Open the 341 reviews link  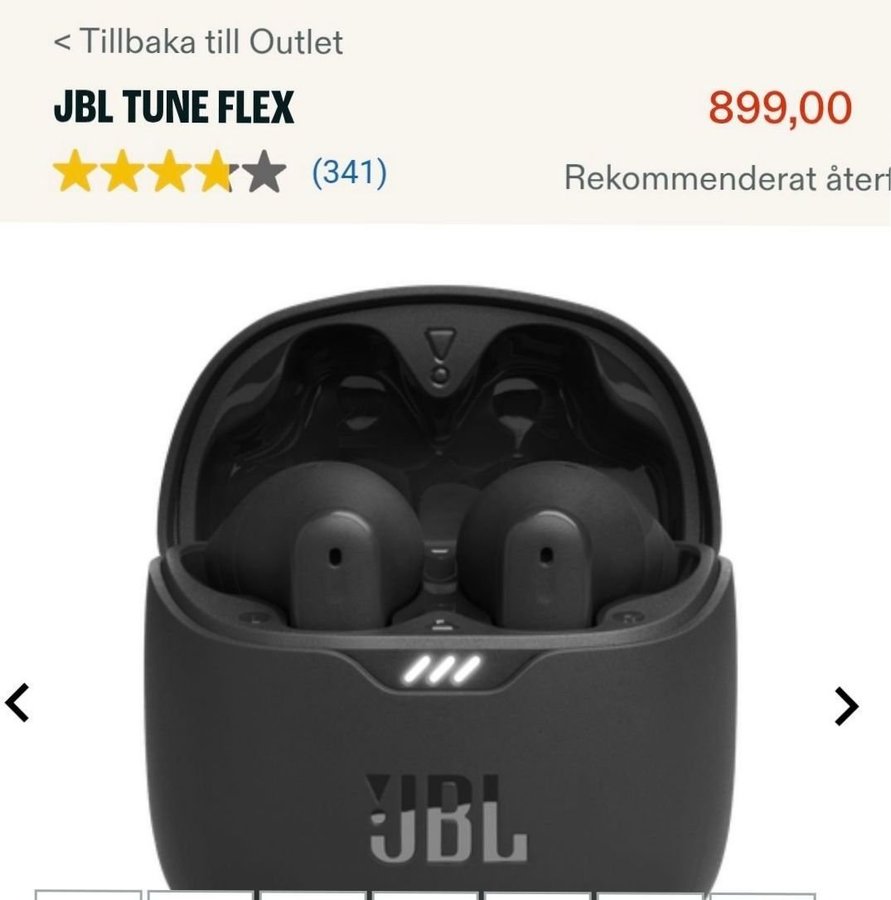coord(349,173)
